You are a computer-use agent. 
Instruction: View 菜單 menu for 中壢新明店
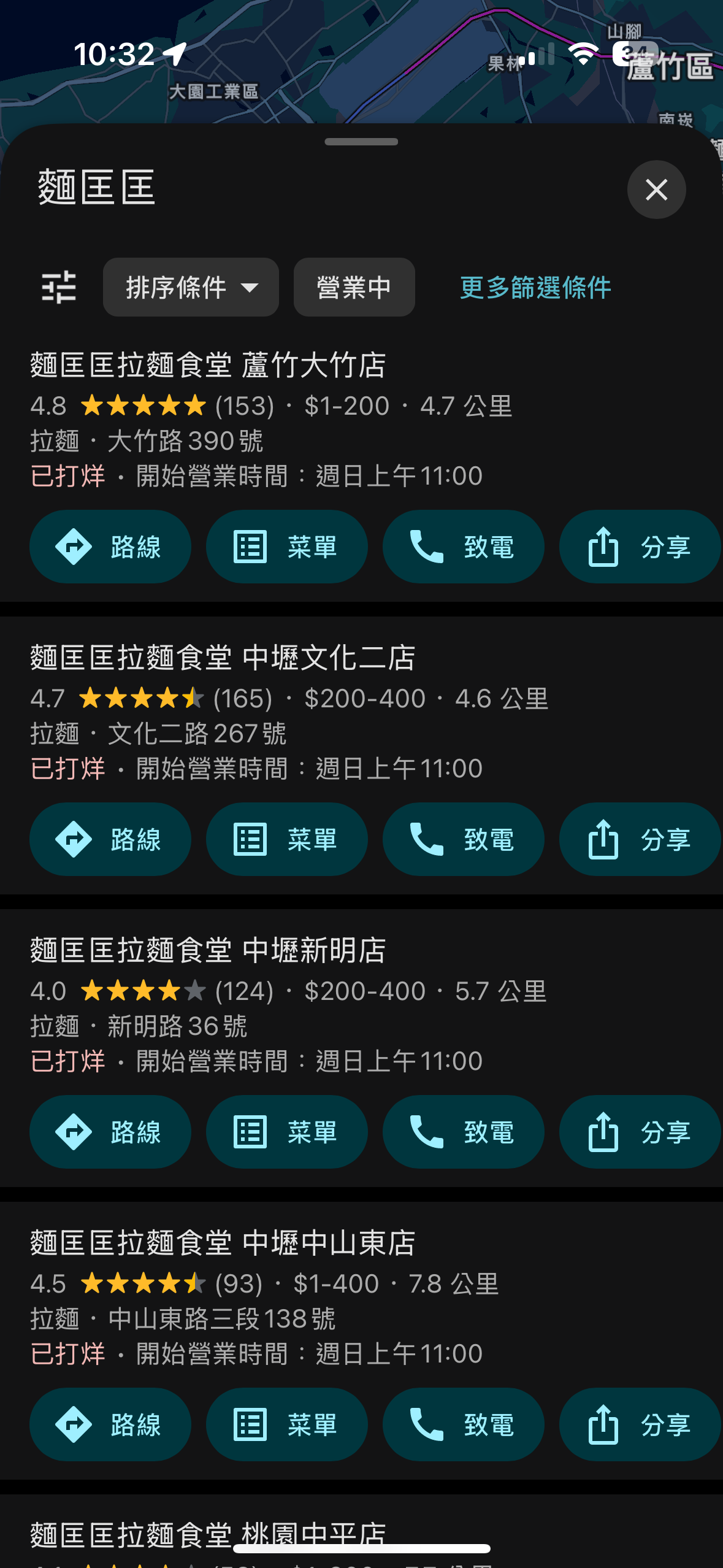tap(287, 1132)
